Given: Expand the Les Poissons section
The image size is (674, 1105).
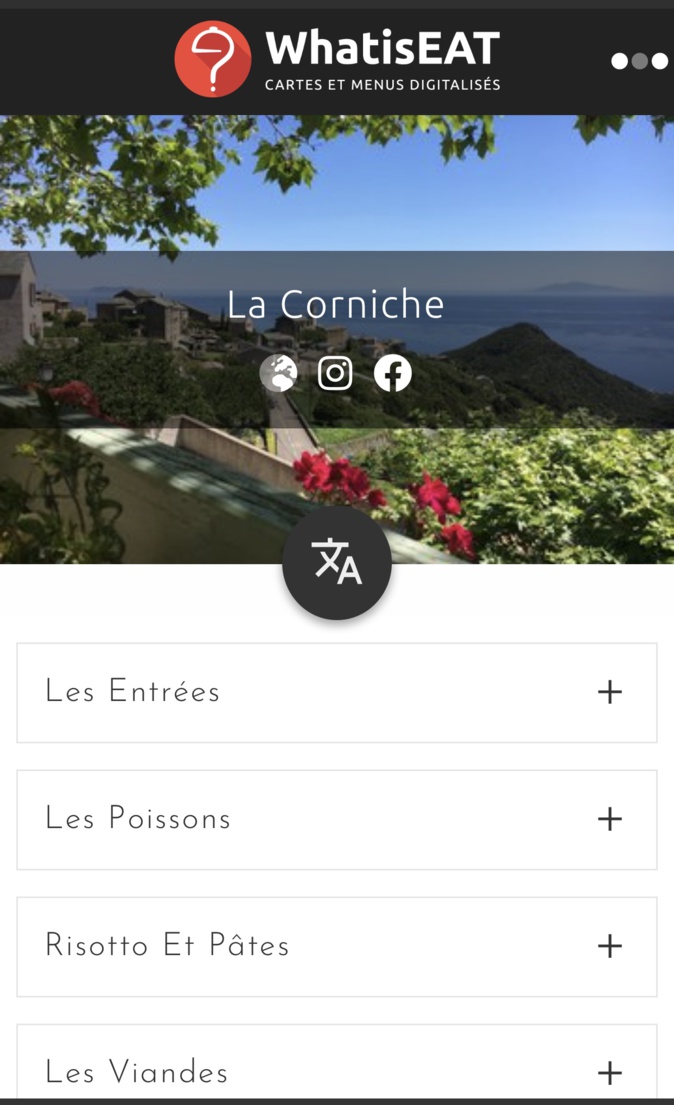Looking at the screenshot, I should 609,819.
